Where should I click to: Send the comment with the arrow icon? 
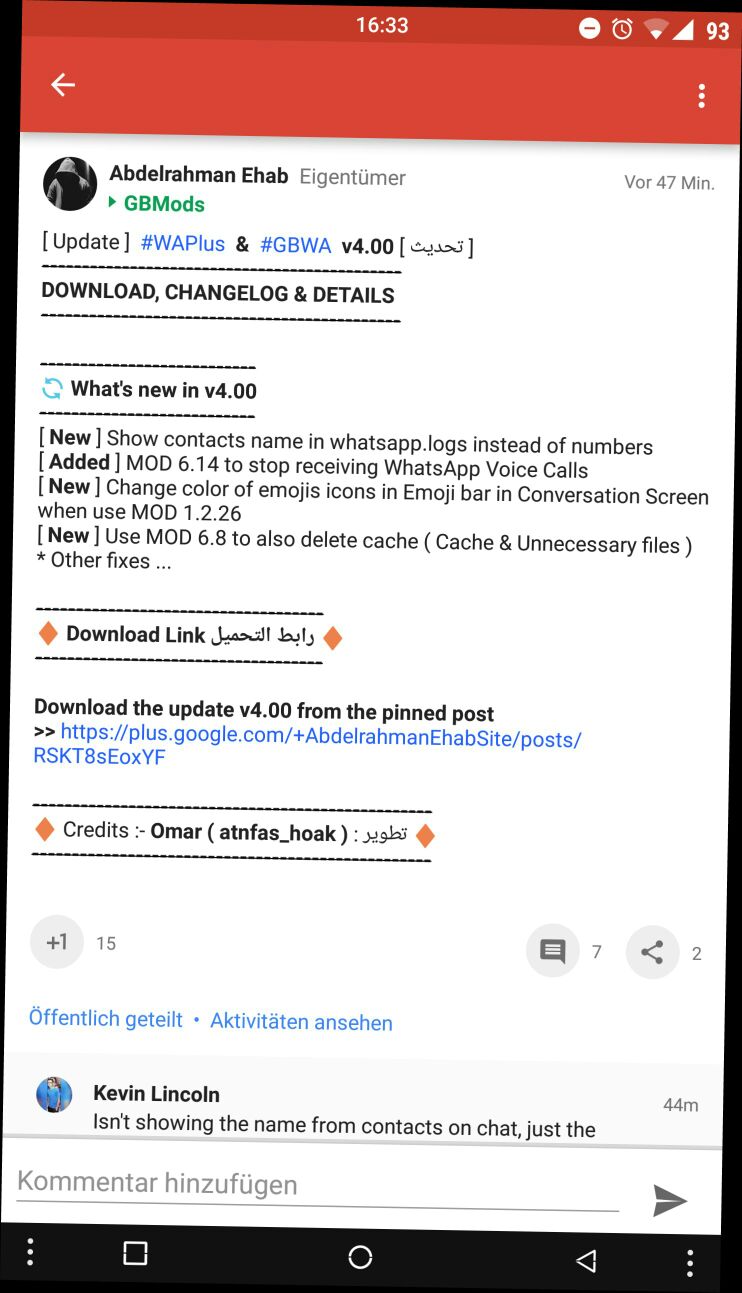[669, 1200]
